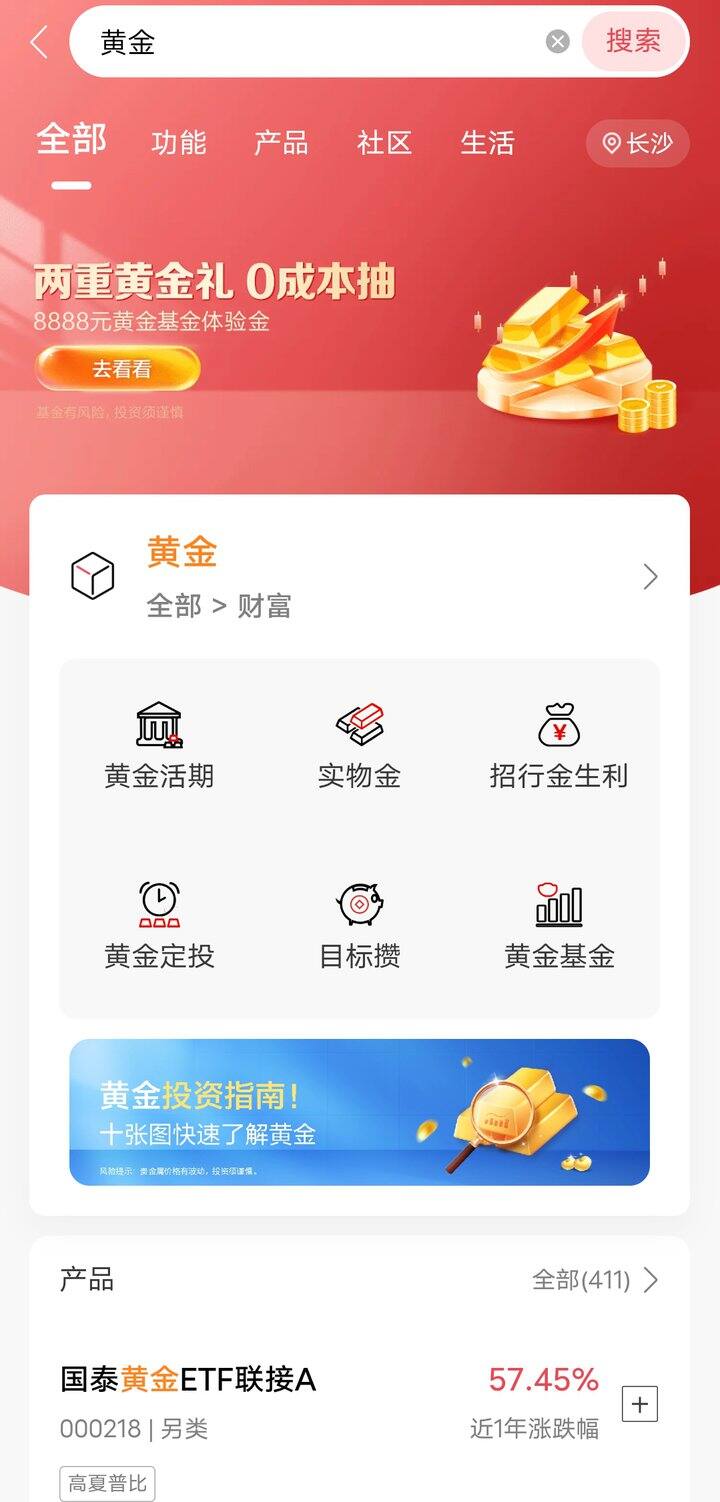
Task: Open the 生活 tab
Action: point(487,143)
